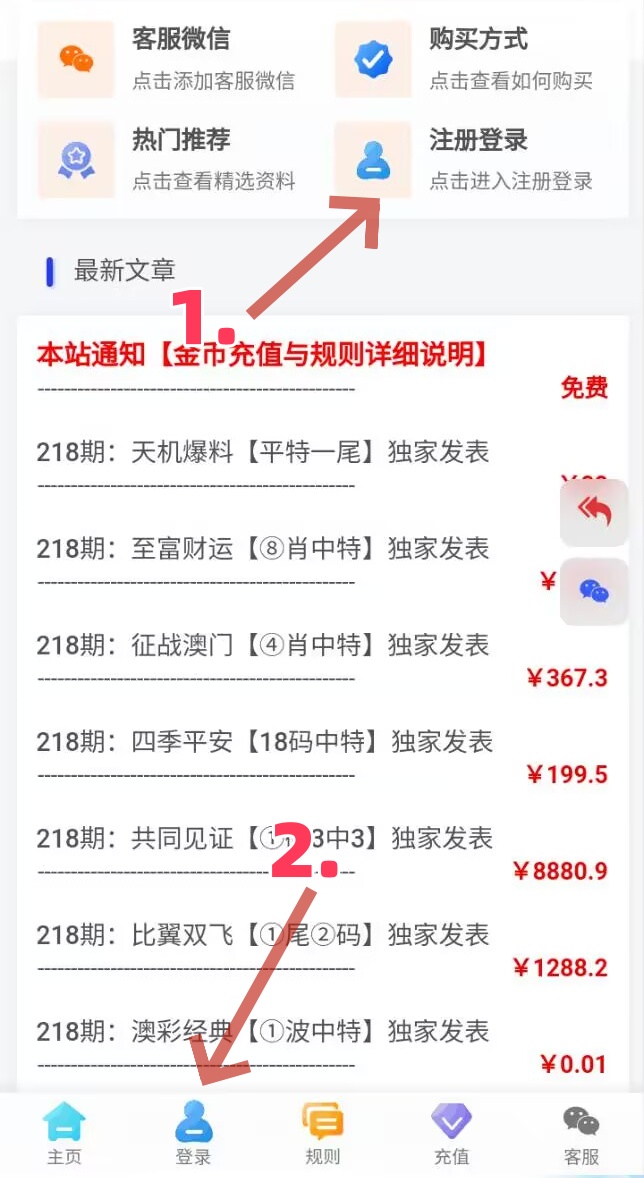Open the 四季平安【18码中特】 article
Screen dimensions: 644x1178
[x=264, y=742]
